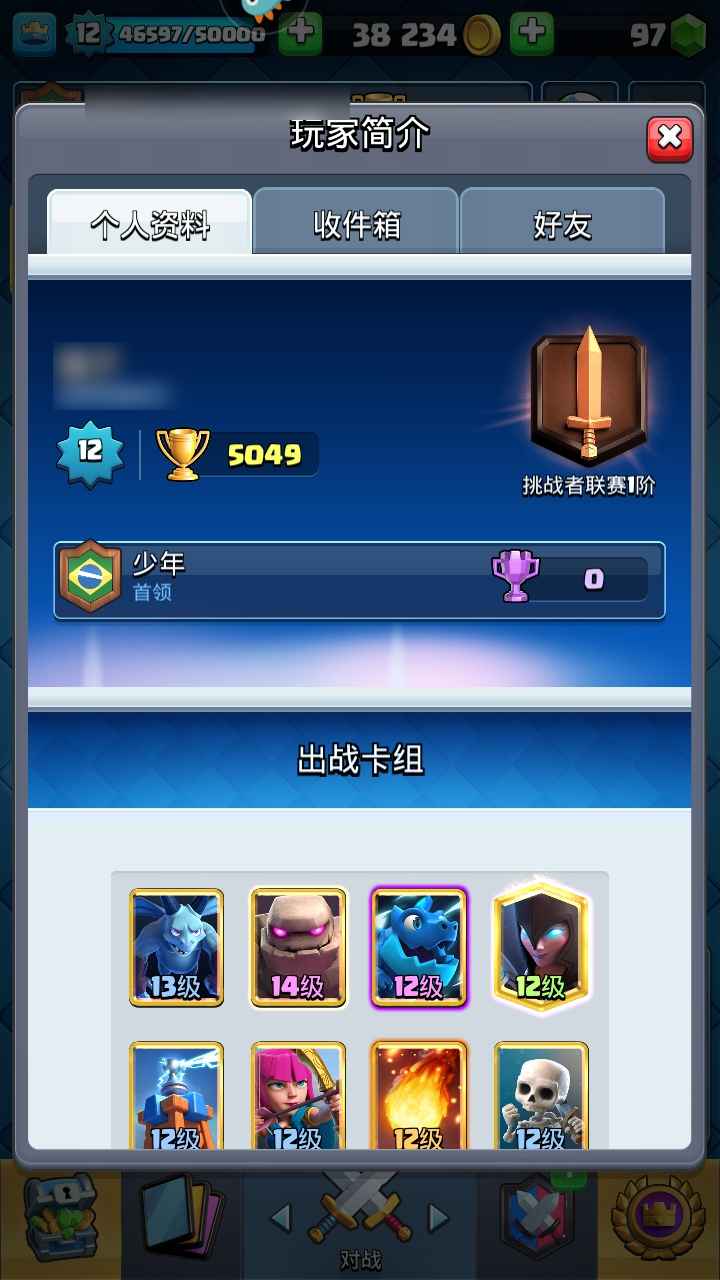Close the 玩家简介 dialog
The height and width of the screenshot is (1280, 720).
[x=669, y=139]
